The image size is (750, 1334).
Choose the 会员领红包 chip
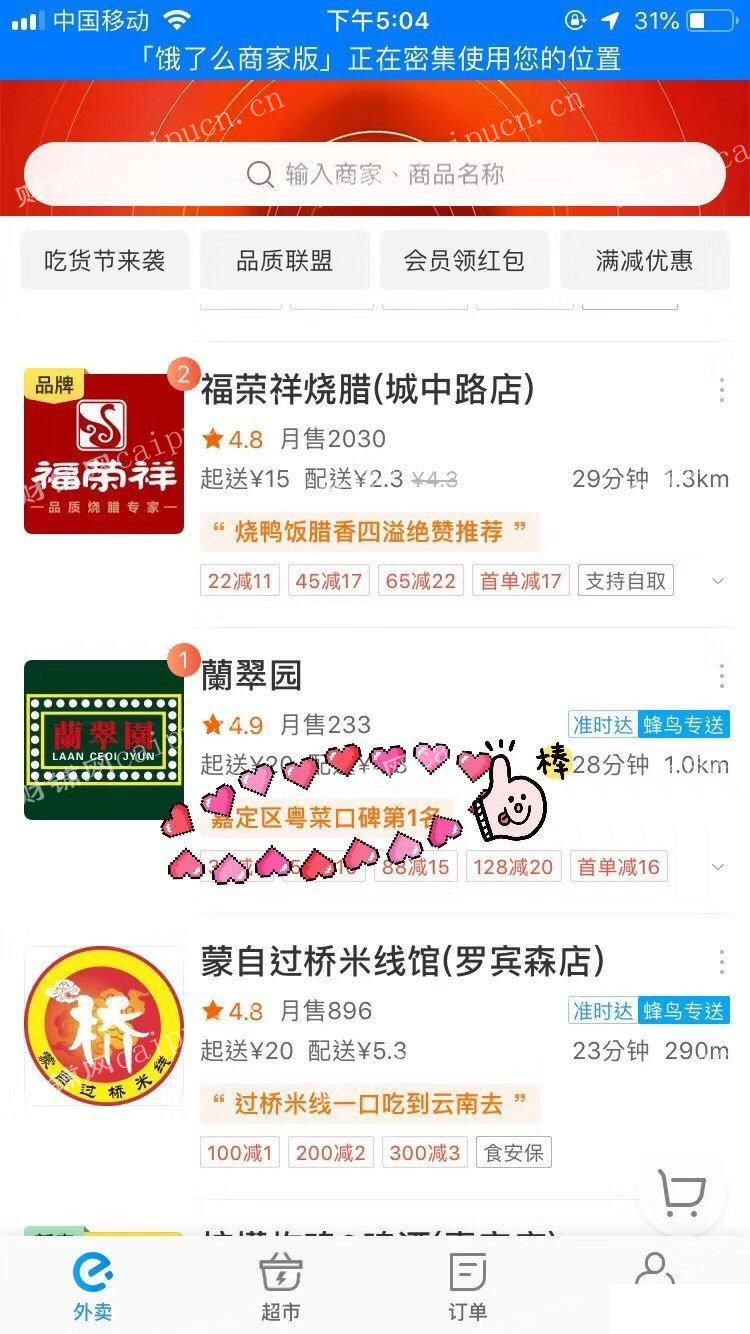tap(464, 261)
